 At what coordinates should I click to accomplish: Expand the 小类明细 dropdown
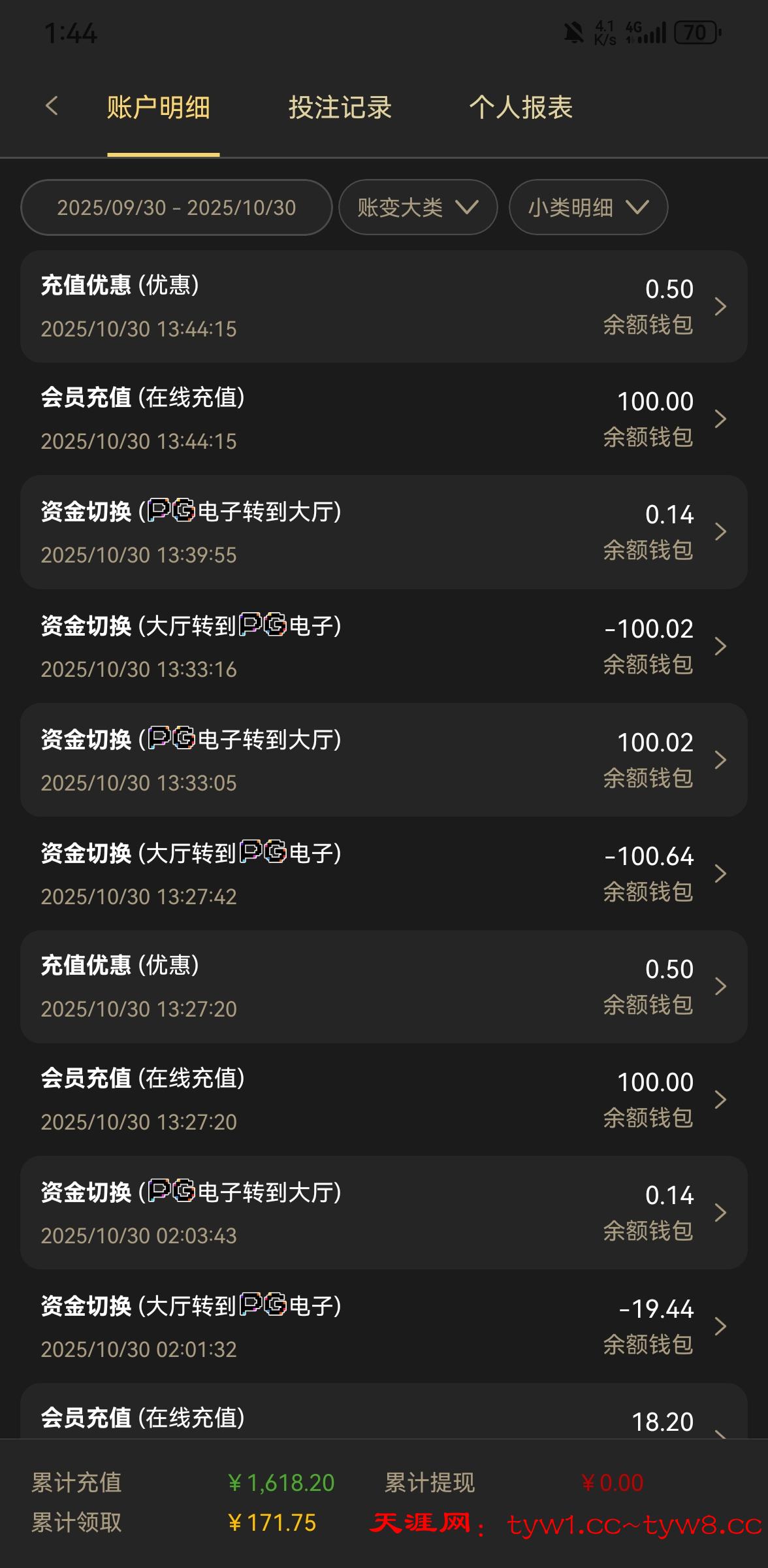pos(588,208)
